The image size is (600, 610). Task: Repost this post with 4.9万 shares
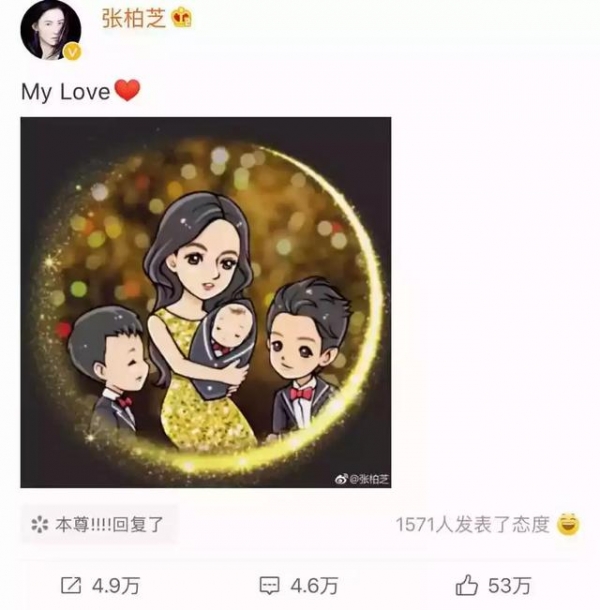pyautogui.click(x=91, y=584)
